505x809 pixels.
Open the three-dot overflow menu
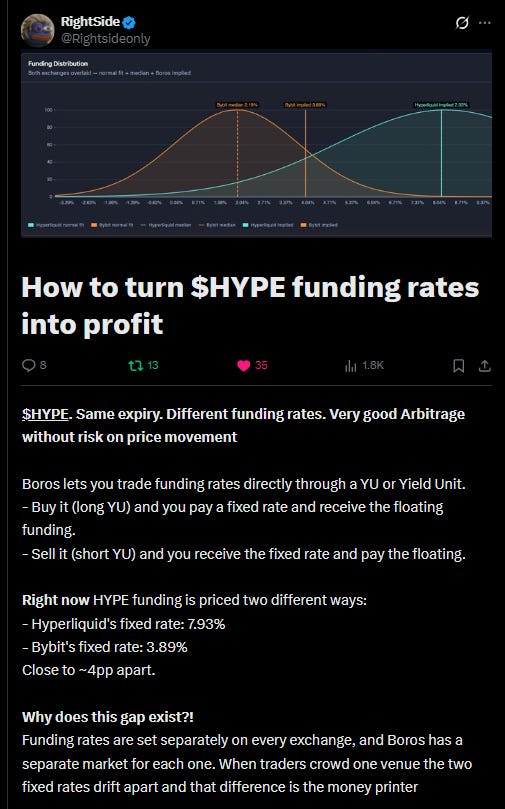coord(484,23)
